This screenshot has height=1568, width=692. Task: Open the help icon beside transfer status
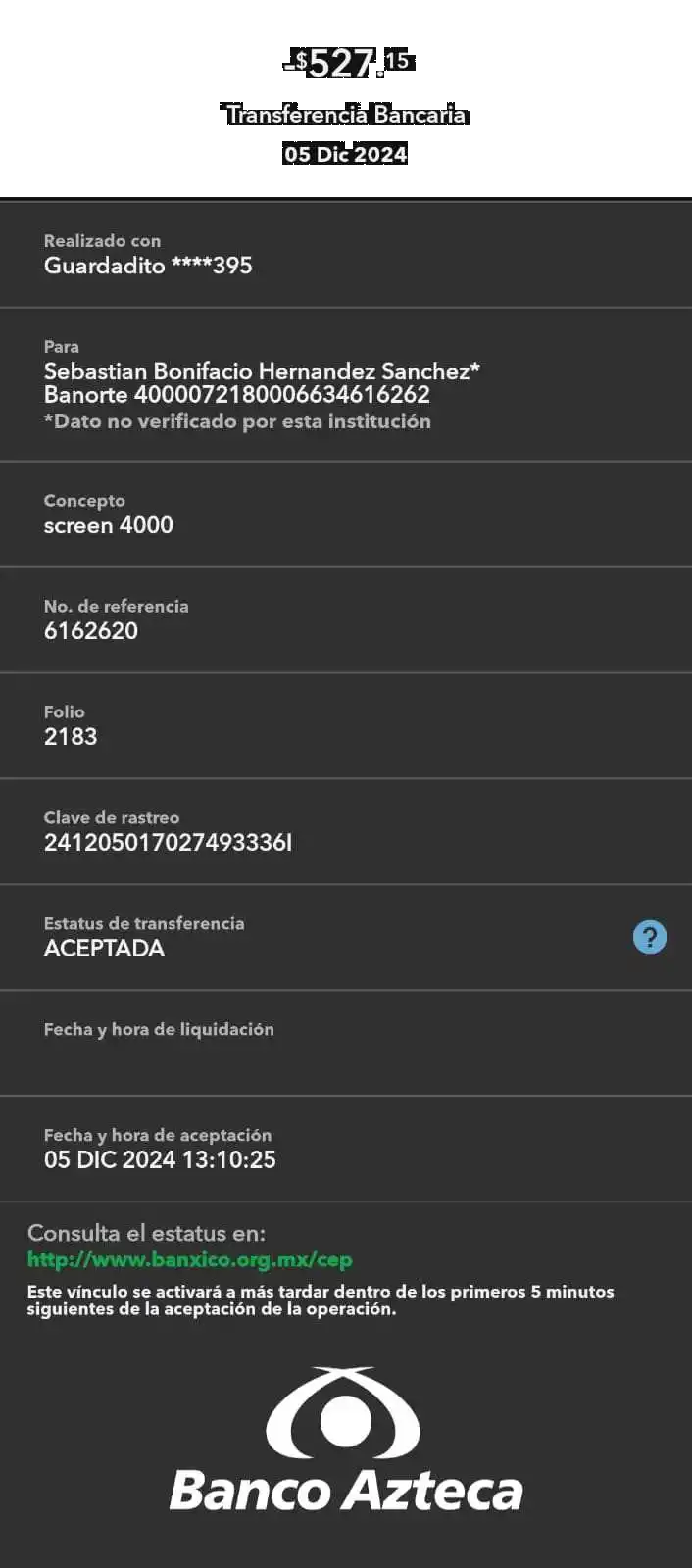(x=649, y=938)
